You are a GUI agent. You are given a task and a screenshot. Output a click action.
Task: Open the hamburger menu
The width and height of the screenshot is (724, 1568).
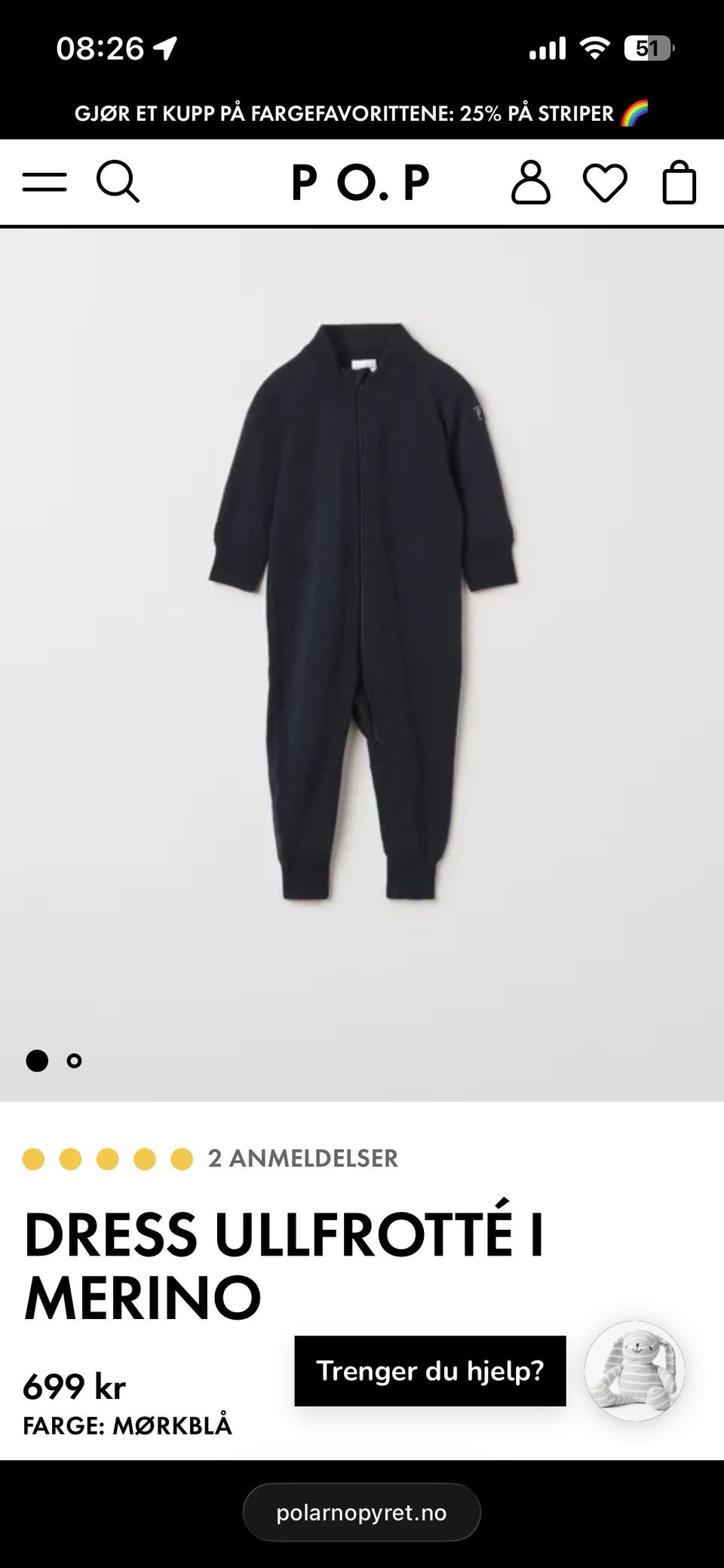(x=44, y=182)
